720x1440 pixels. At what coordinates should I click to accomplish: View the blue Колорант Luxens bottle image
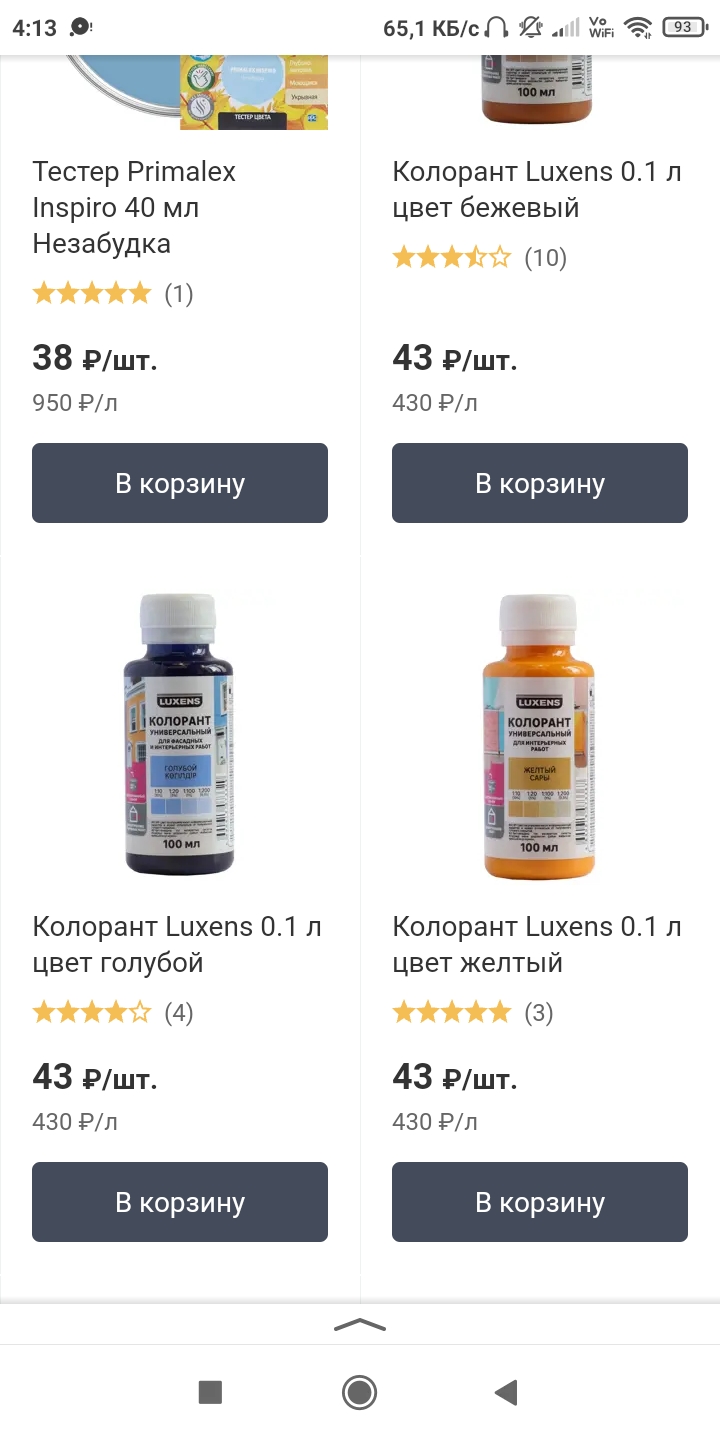click(180, 735)
